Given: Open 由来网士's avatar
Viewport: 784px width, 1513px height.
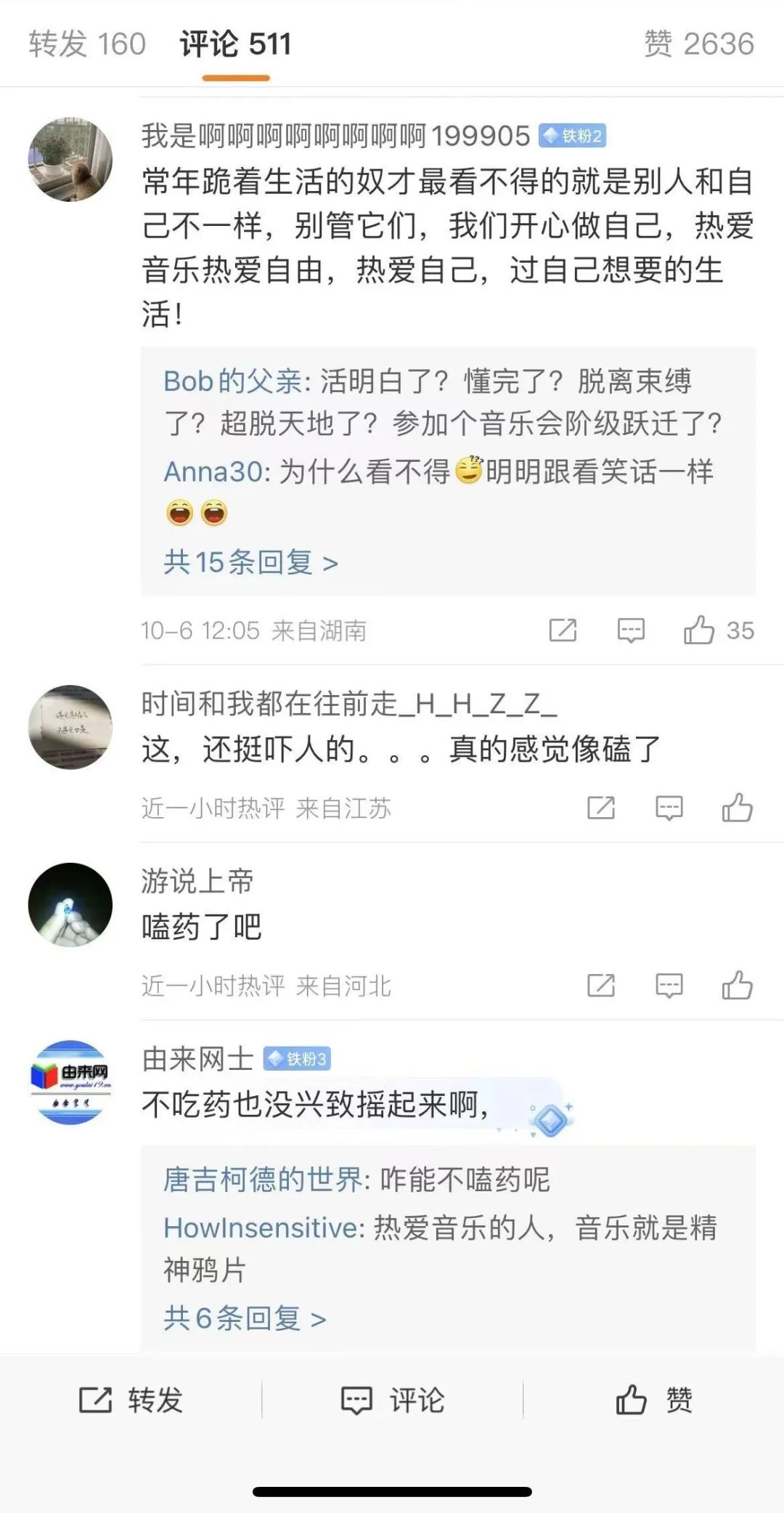Looking at the screenshot, I should point(70,1082).
